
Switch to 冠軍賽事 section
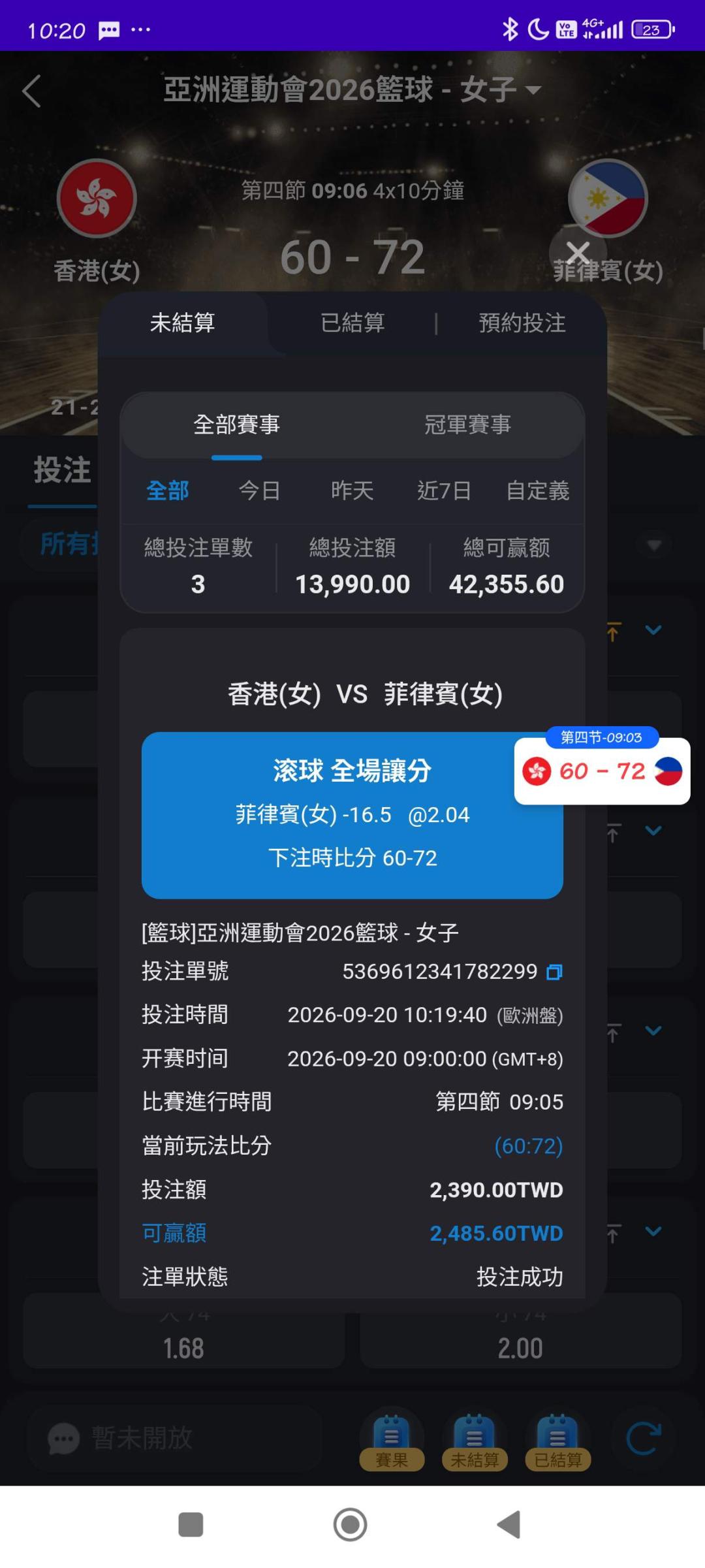point(468,424)
